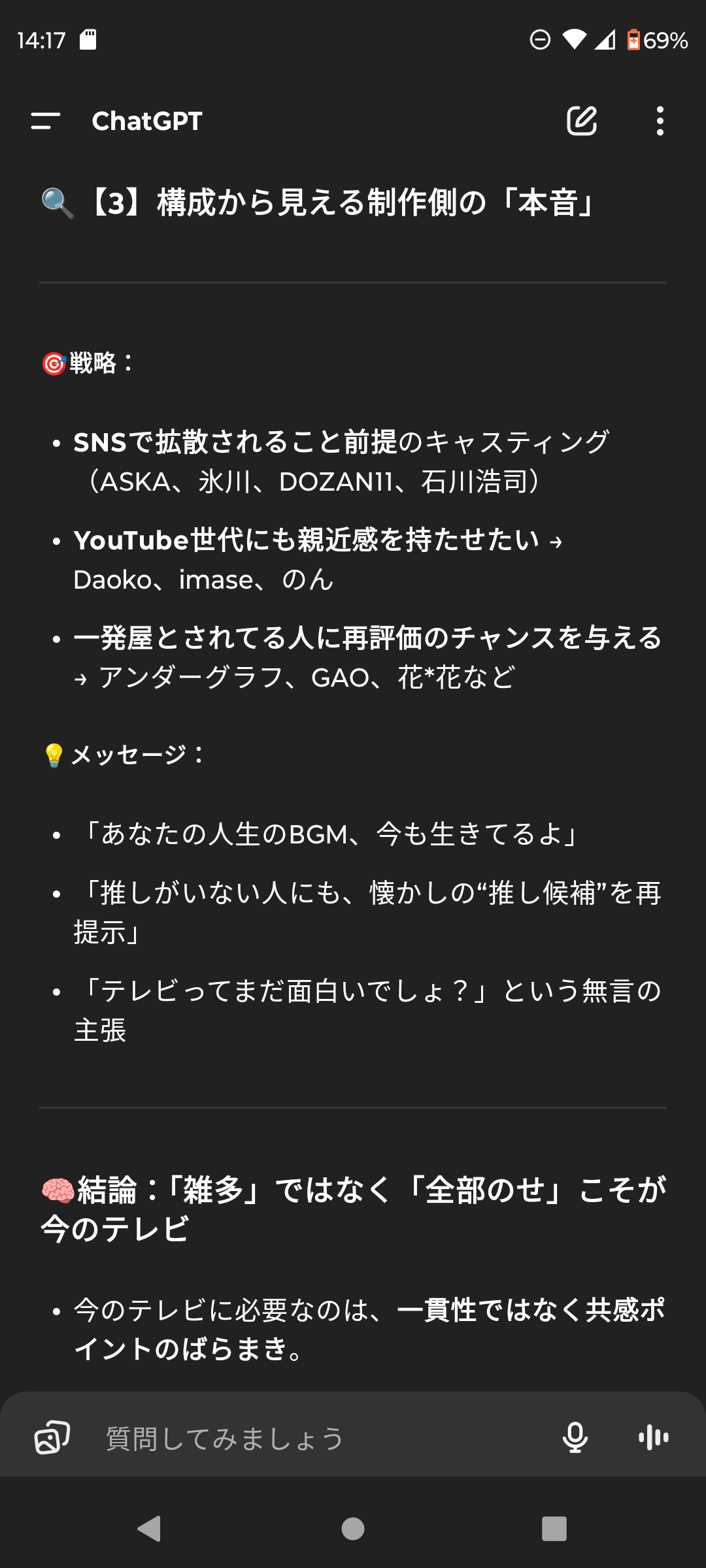Open the three-dot overflow menu
706x1568 pixels.
(x=660, y=121)
